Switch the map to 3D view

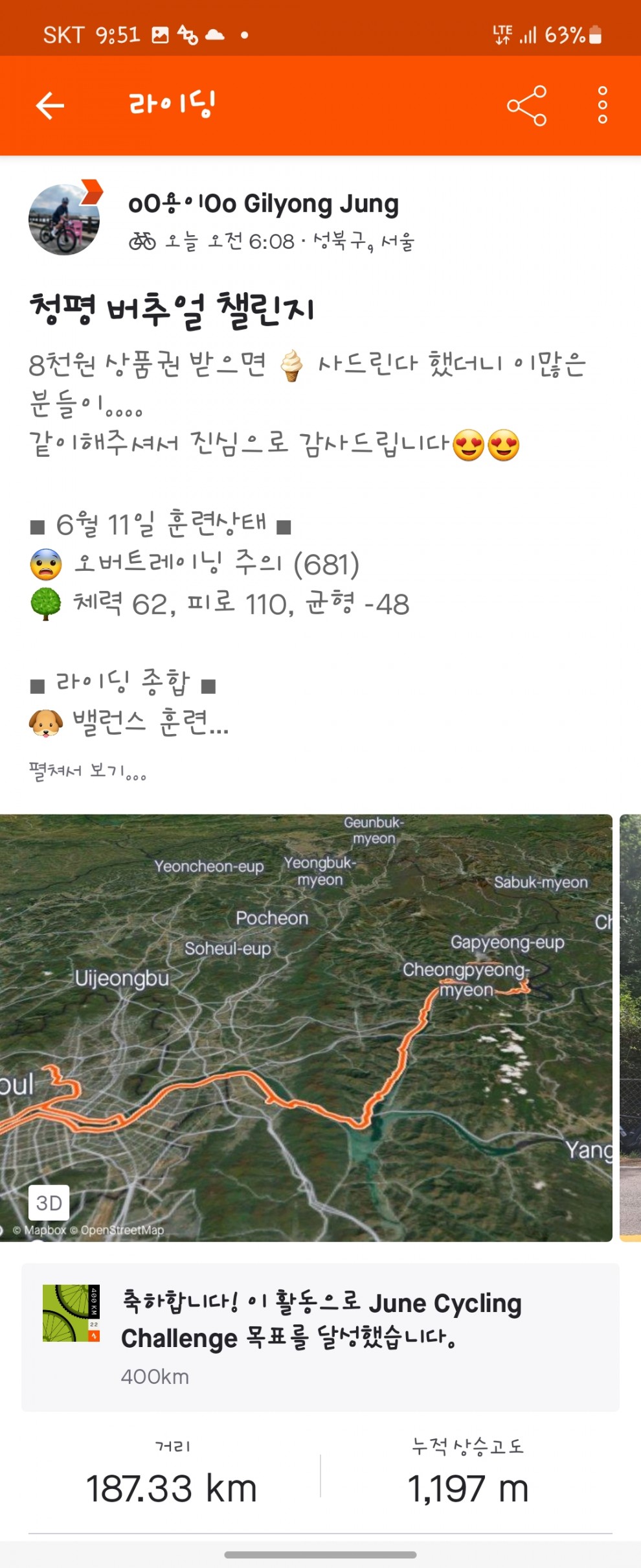click(x=49, y=1203)
